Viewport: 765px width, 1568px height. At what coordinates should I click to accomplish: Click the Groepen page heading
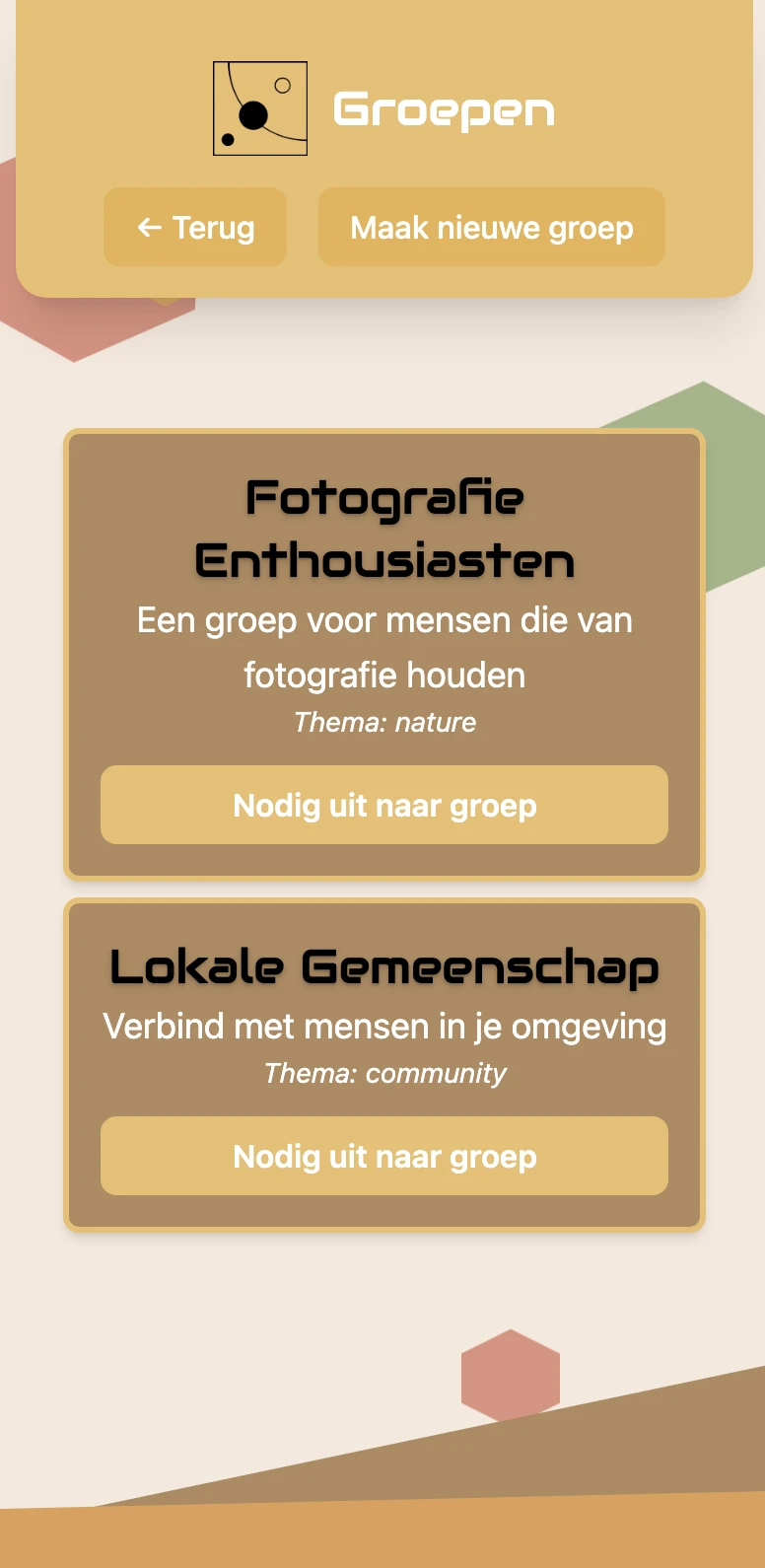pos(443,110)
